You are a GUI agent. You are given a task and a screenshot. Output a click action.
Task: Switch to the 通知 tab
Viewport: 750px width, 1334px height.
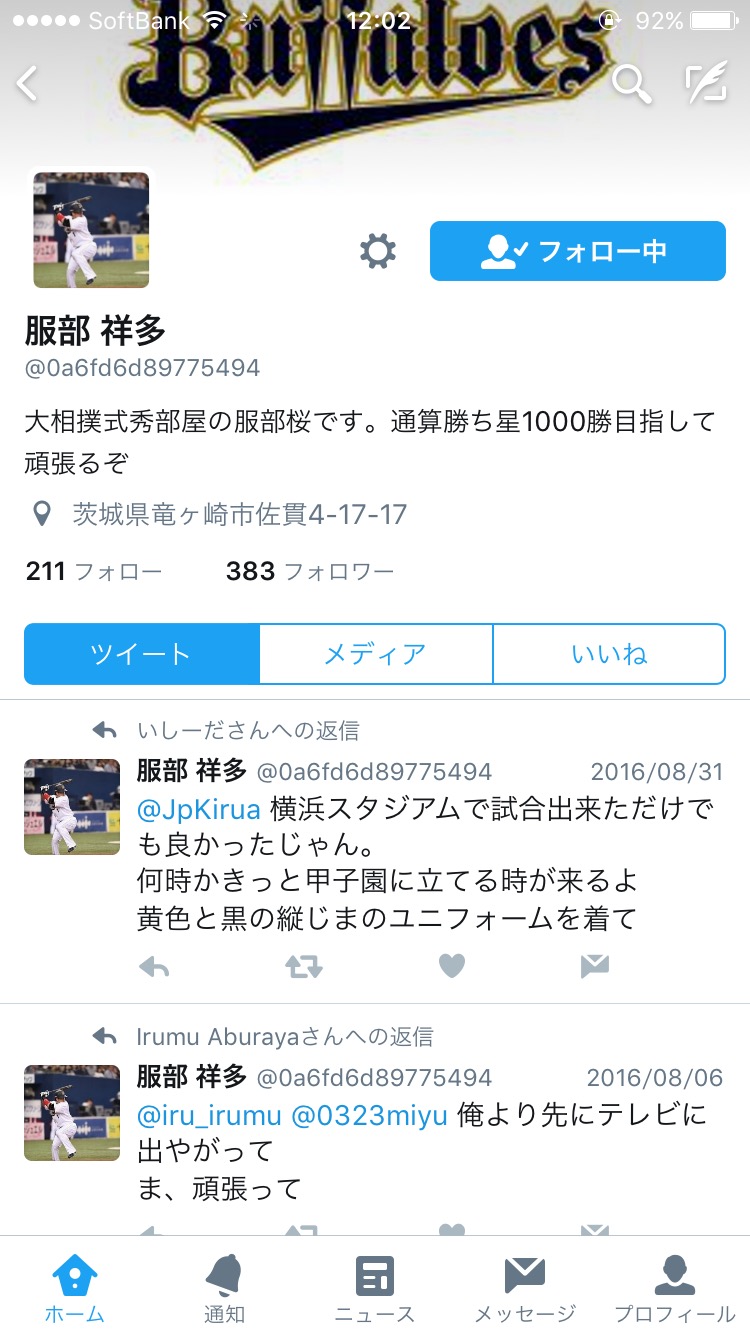tap(224, 1289)
